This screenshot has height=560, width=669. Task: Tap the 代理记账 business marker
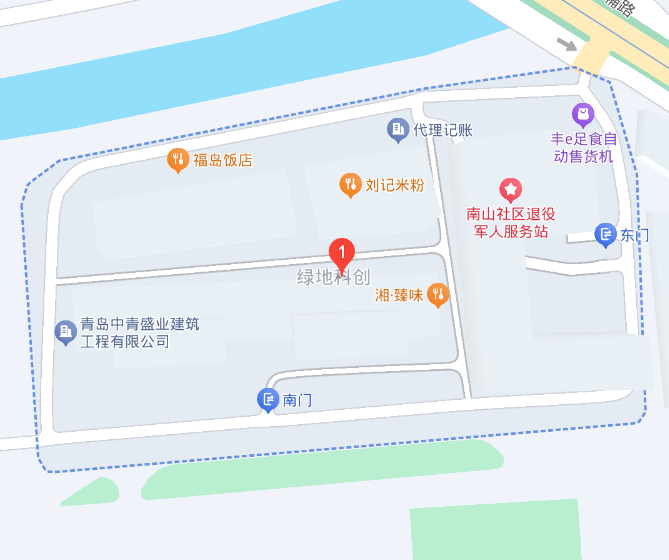click(x=398, y=129)
